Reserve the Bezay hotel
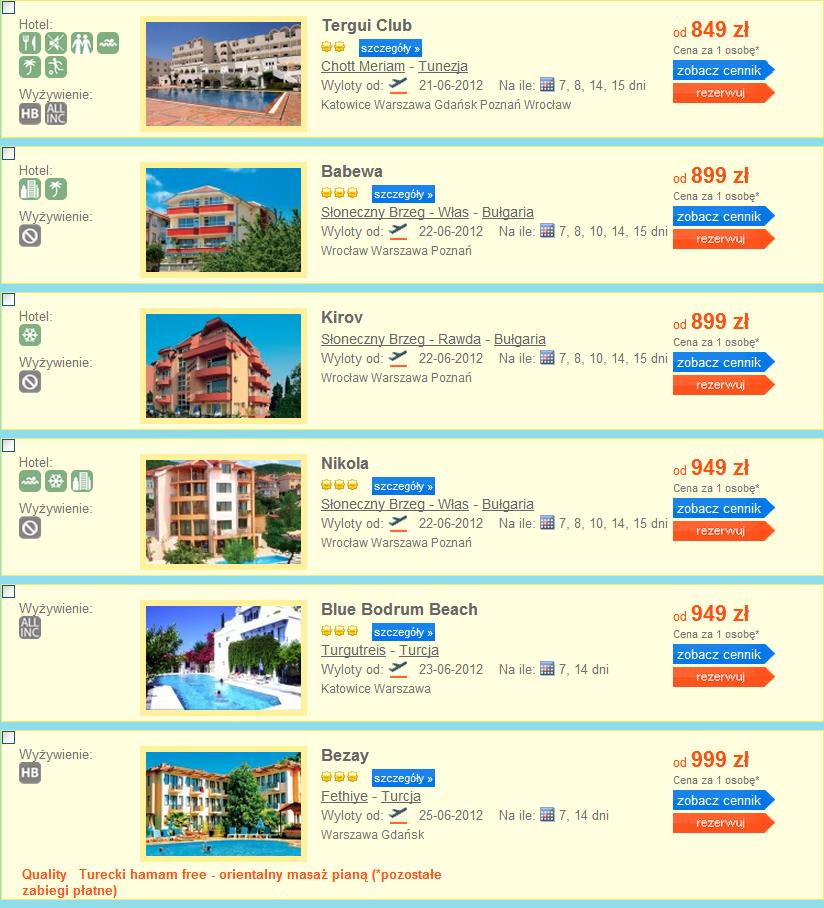824x908 pixels. point(720,823)
